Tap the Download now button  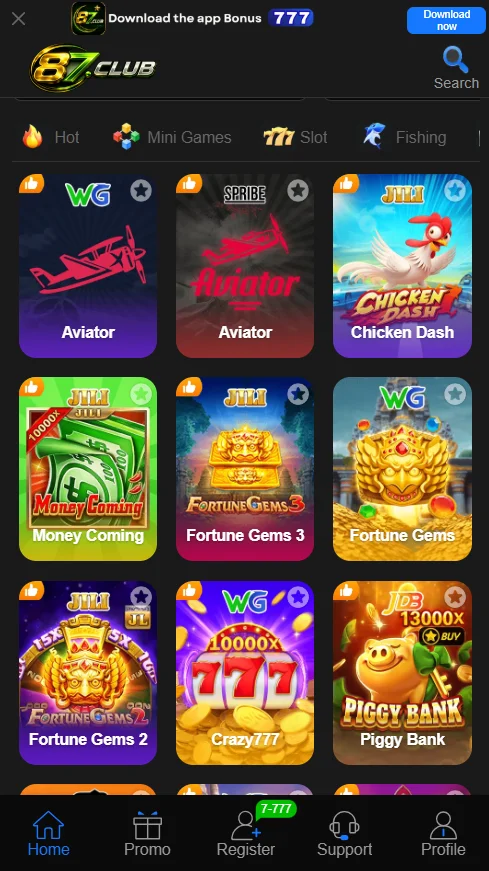446,20
